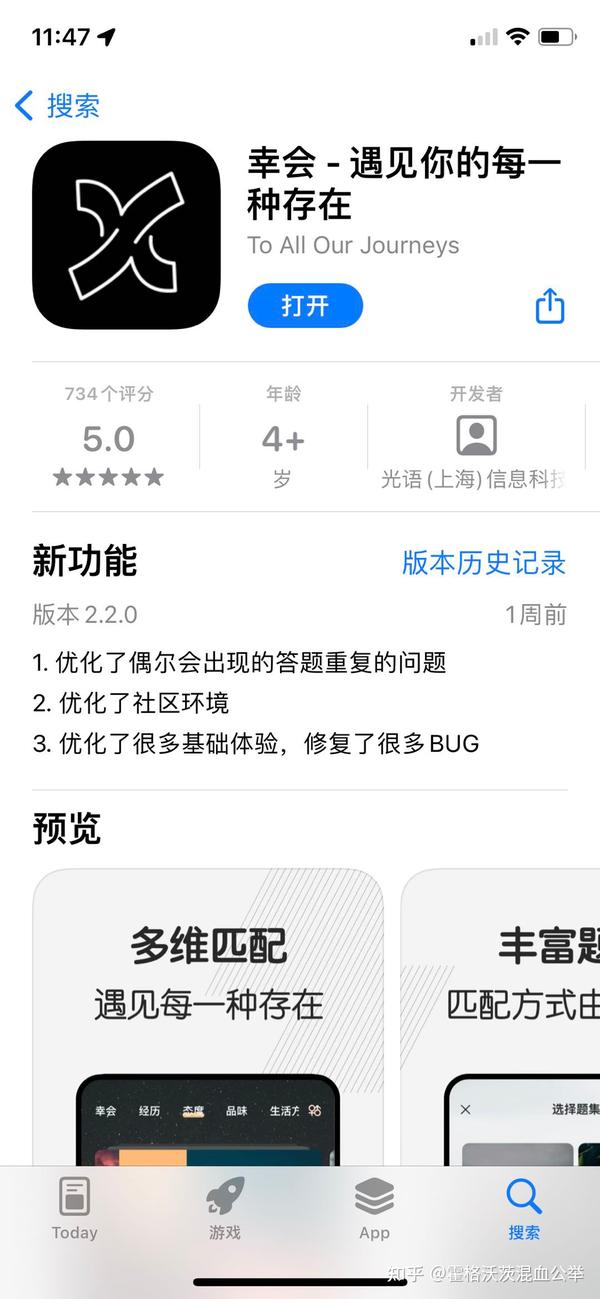The height and width of the screenshot is (1299, 600).
Task: Open the 版本历史记录 link
Action: 484,563
